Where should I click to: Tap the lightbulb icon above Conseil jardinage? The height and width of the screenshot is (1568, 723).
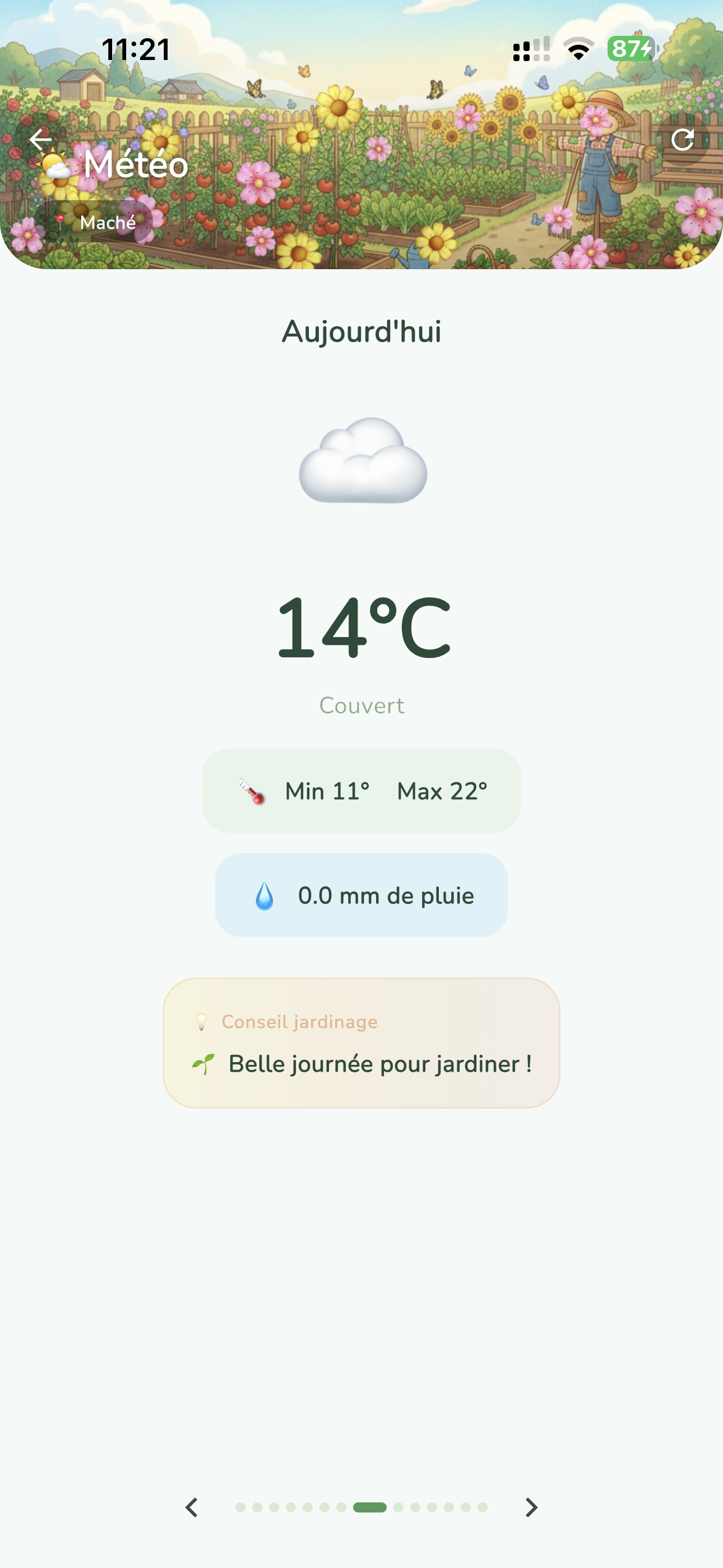pos(201,1021)
